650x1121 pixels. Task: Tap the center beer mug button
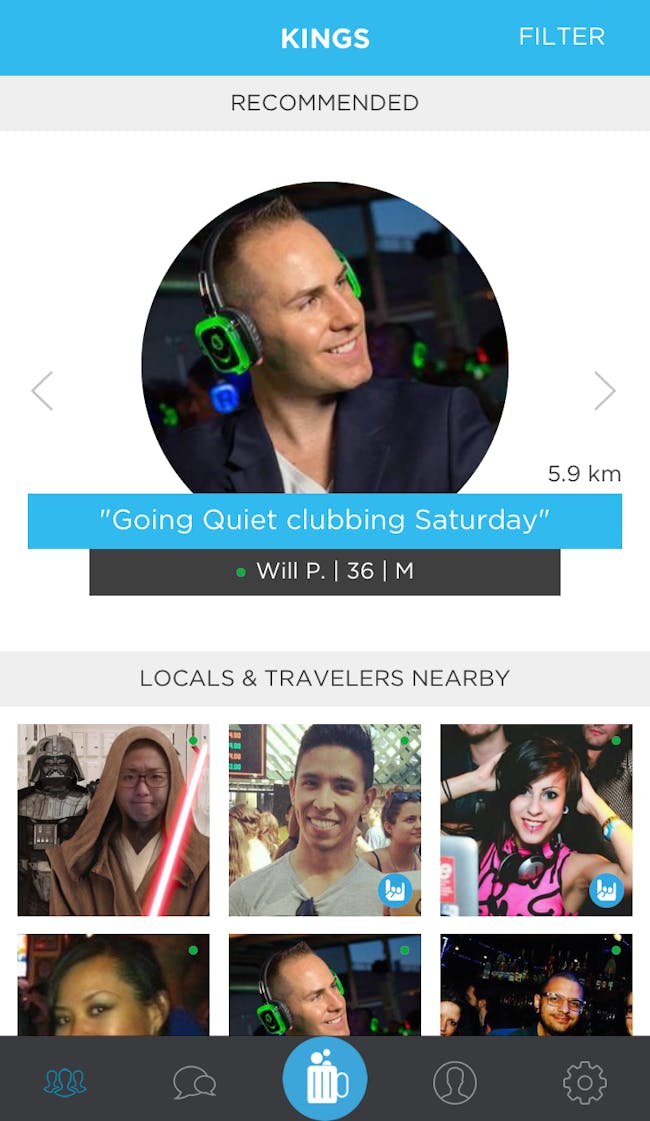[325, 1078]
